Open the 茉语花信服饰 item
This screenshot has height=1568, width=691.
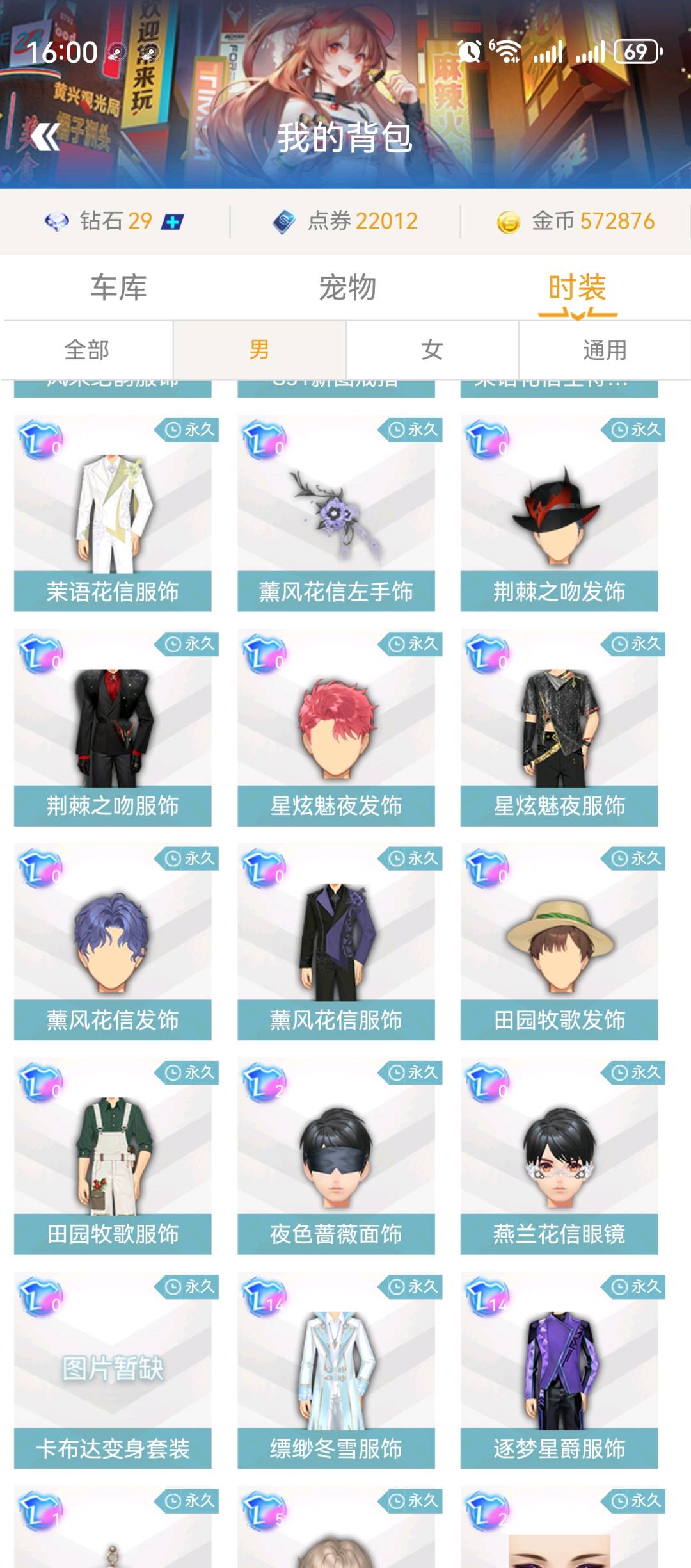(x=113, y=513)
